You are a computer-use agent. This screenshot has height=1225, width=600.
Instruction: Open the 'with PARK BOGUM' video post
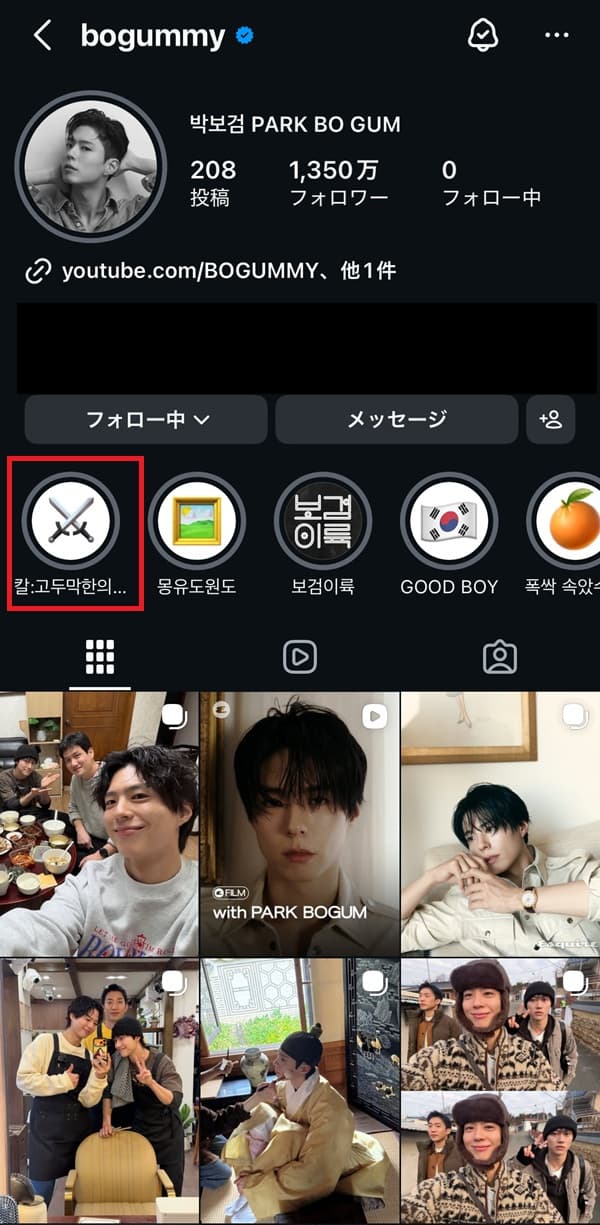point(299,823)
